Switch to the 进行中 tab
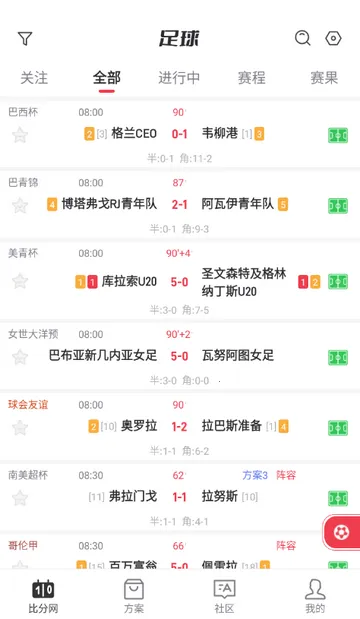This screenshot has width=360, height=619. click(x=179, y=78)
